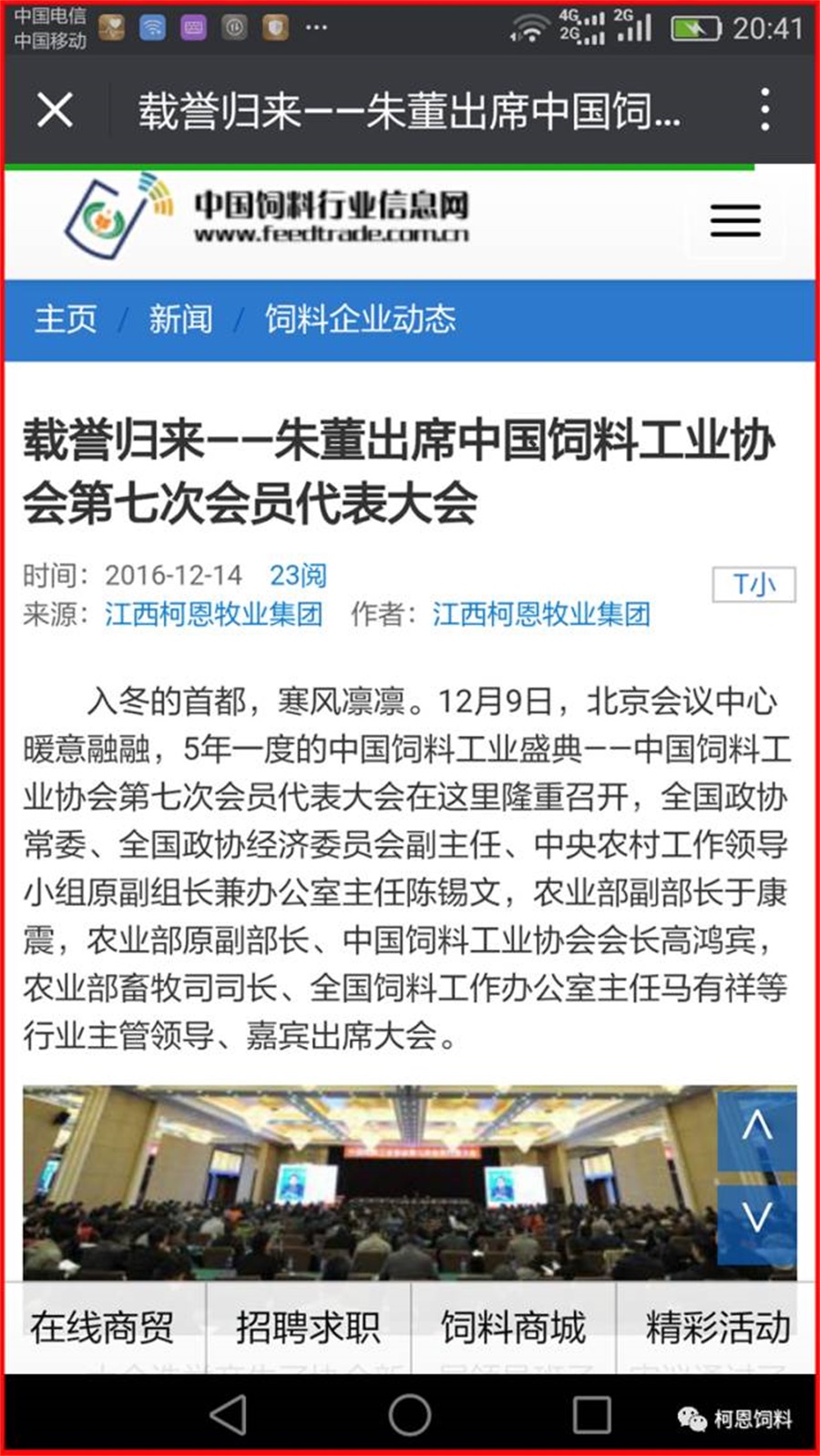The width and height of the screenshot is (820, 1456).
Task: Open source link 江西柯恩牧业集团
Action: [x=213, y=613]
